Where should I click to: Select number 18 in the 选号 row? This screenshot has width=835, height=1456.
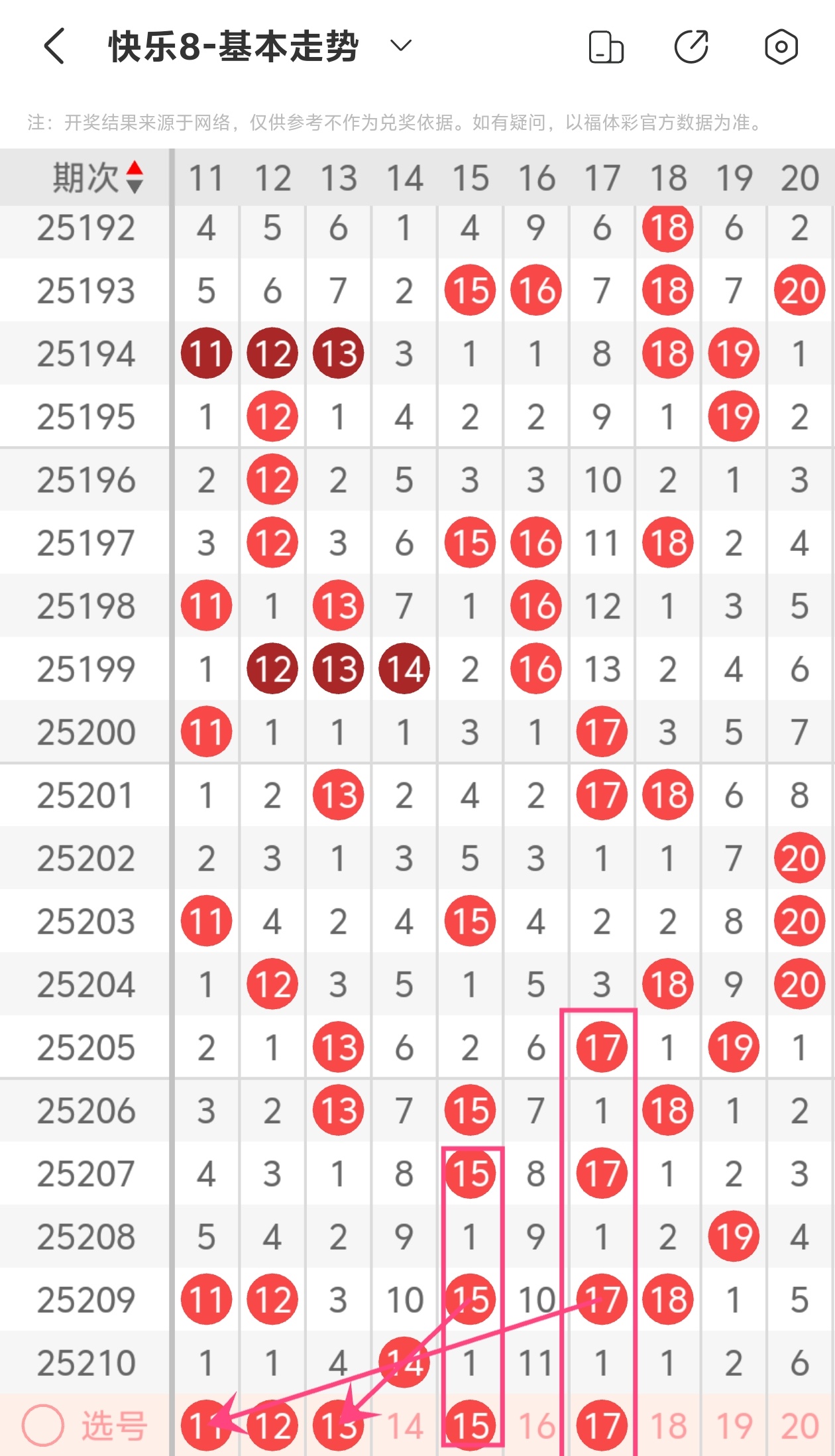(668, 1426)
